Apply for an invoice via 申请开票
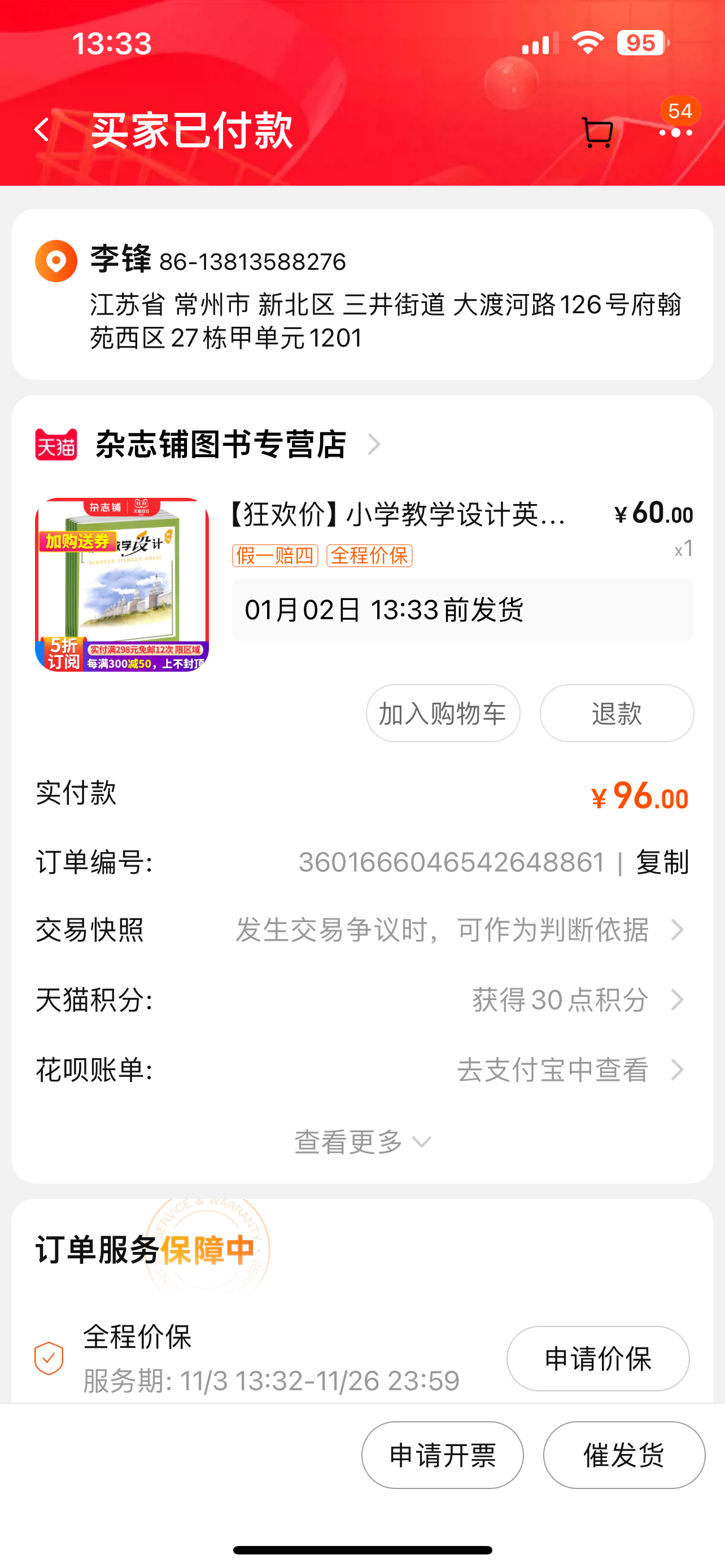 (443, 1455)
